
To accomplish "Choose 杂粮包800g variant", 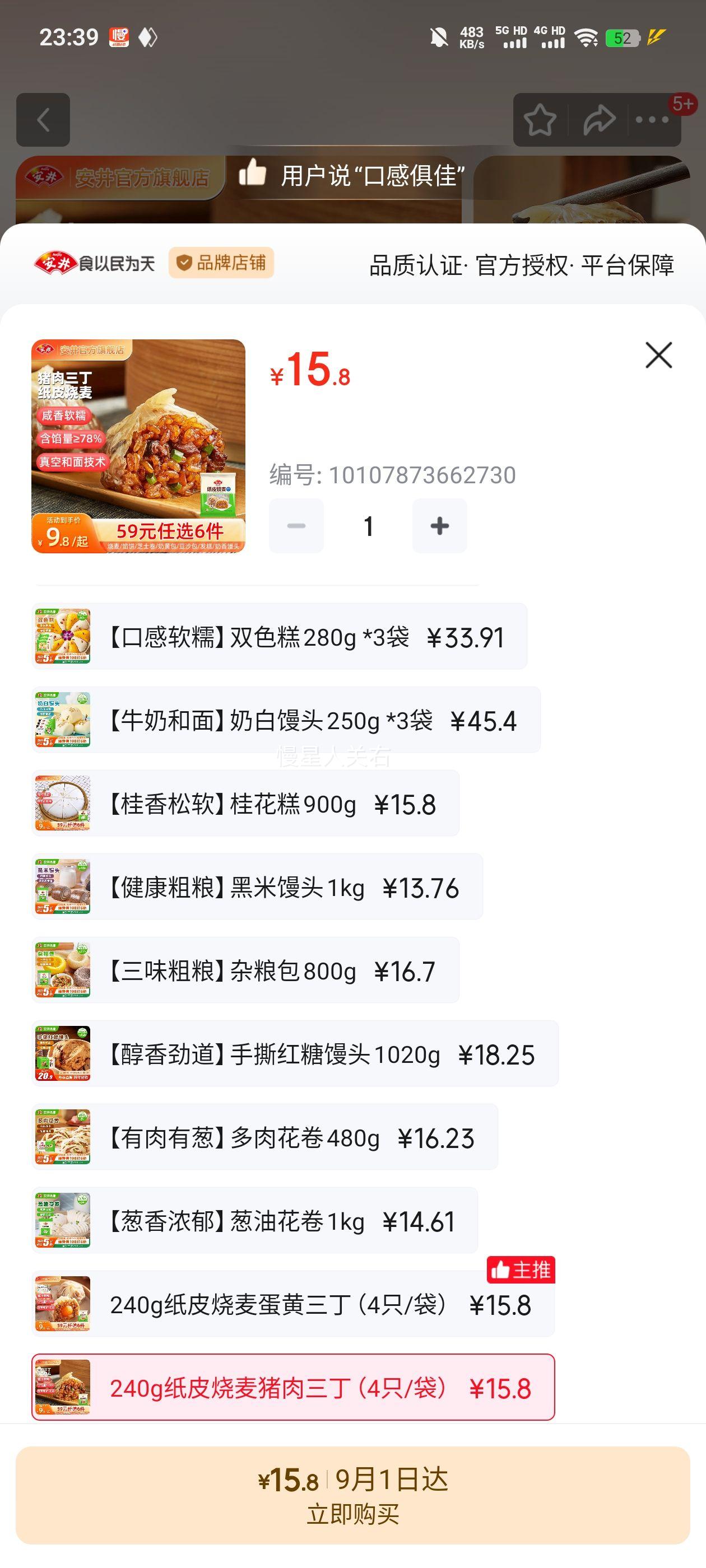I will pos(245,970).
